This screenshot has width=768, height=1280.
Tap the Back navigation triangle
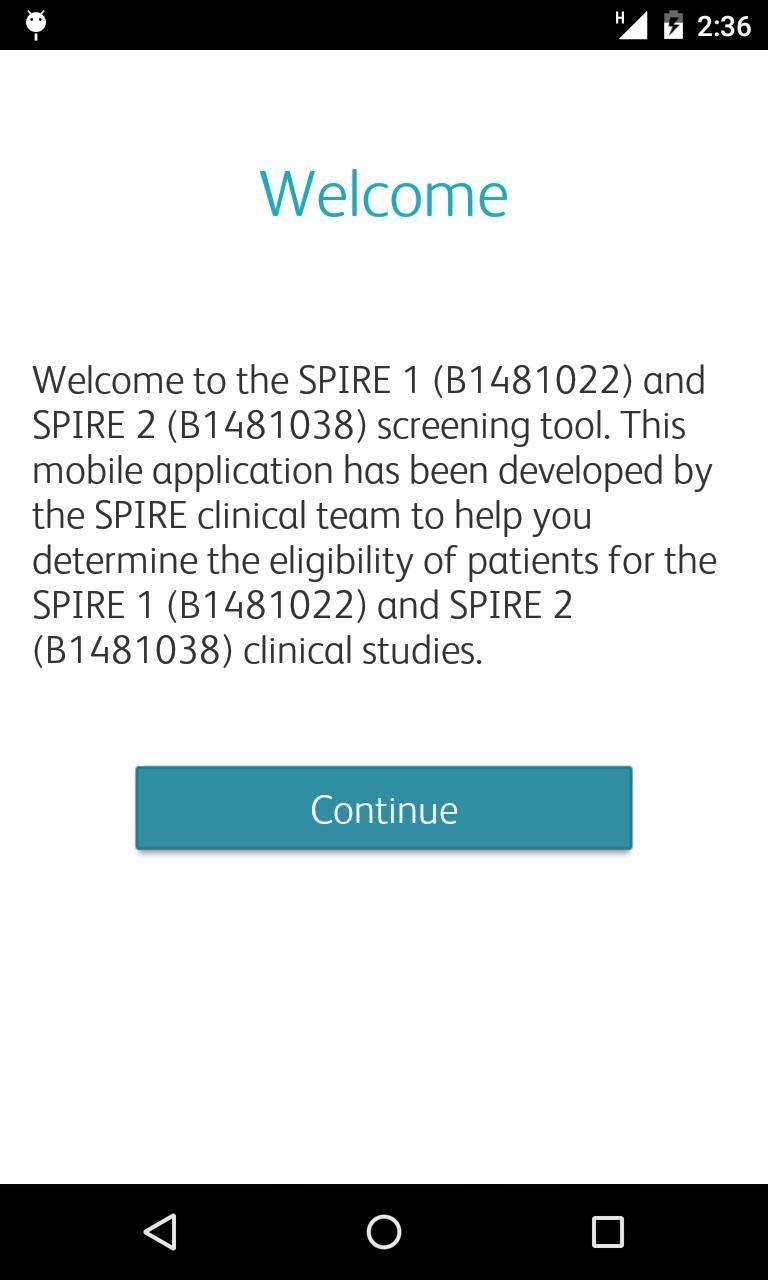(x=159, y=1232)
